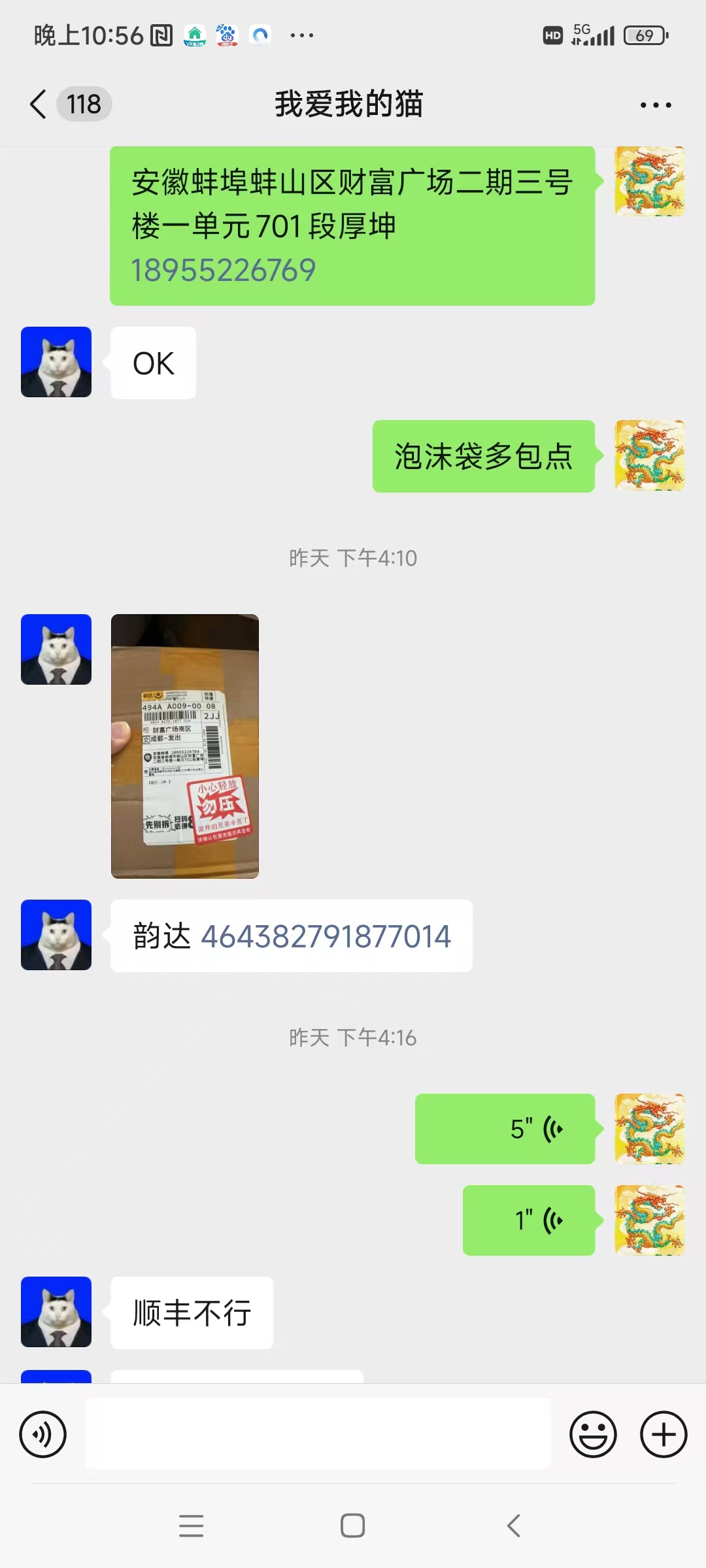Switch to voice input mode
This screenshot has width=706, height=1568.
click(x=43, y=1435)
